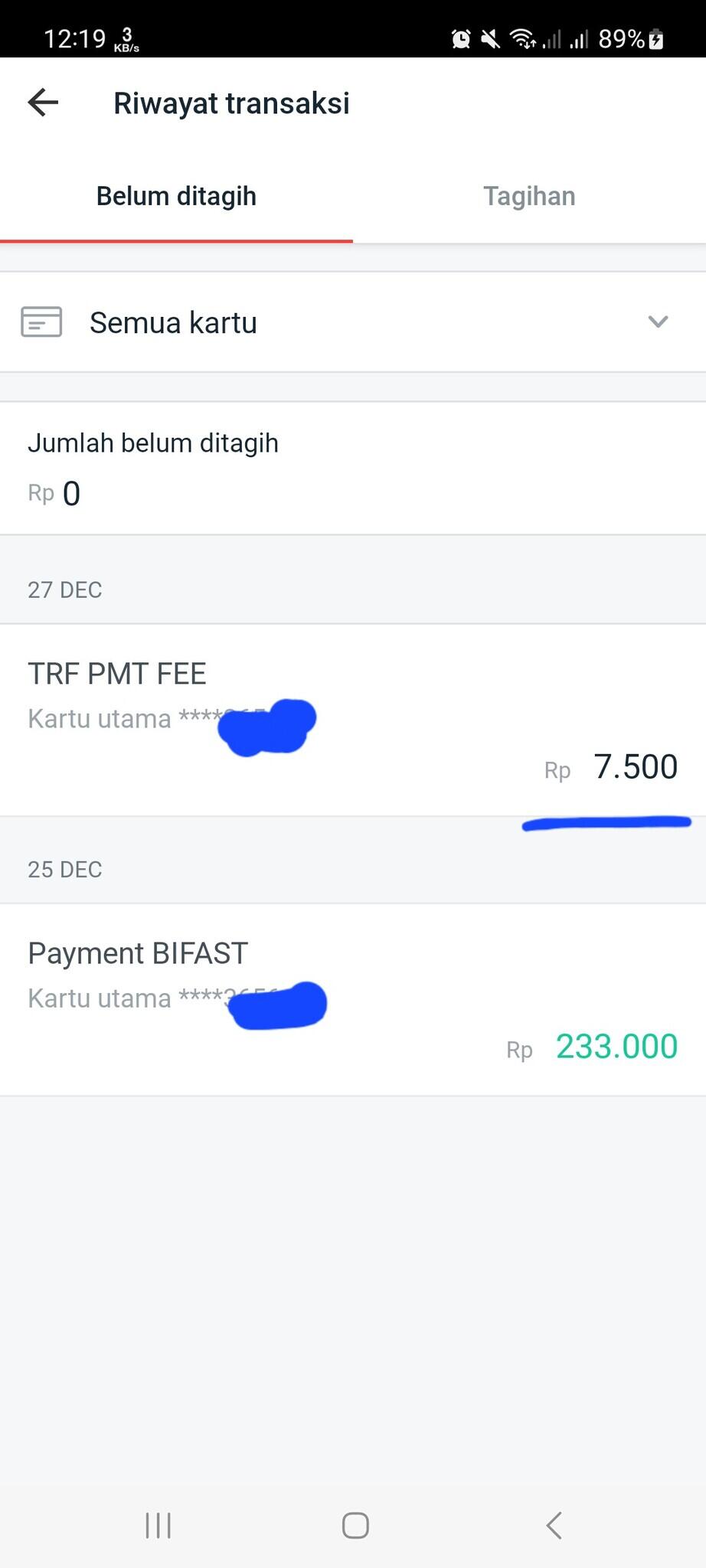Select the Belum ditagih tab
Screen dimensions: 706x1568
[x=176, y=196]
